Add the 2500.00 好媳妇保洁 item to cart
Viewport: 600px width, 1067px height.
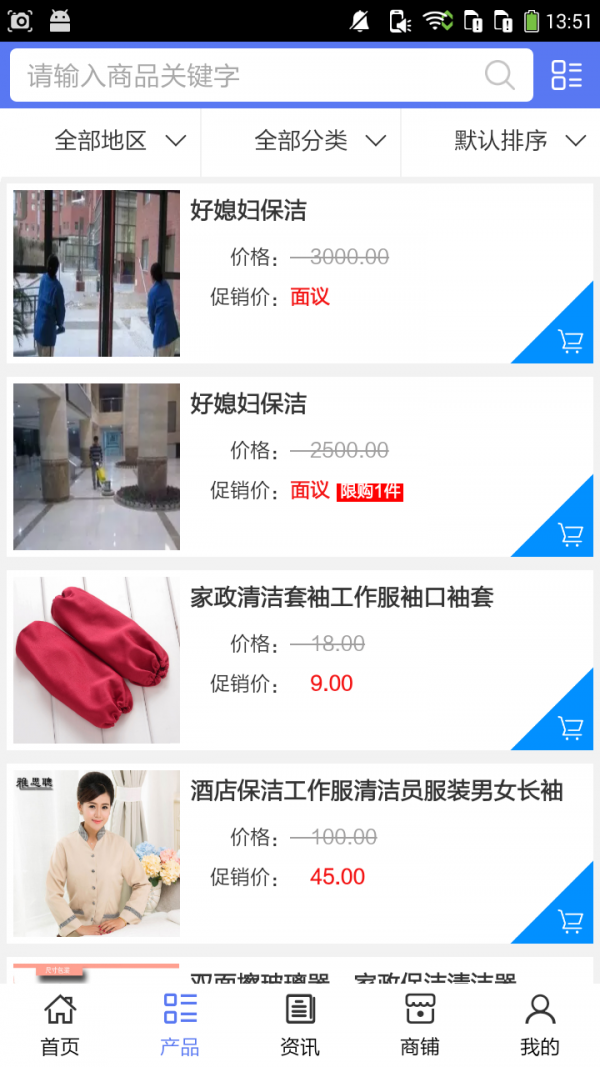click(x=570, y=534)
